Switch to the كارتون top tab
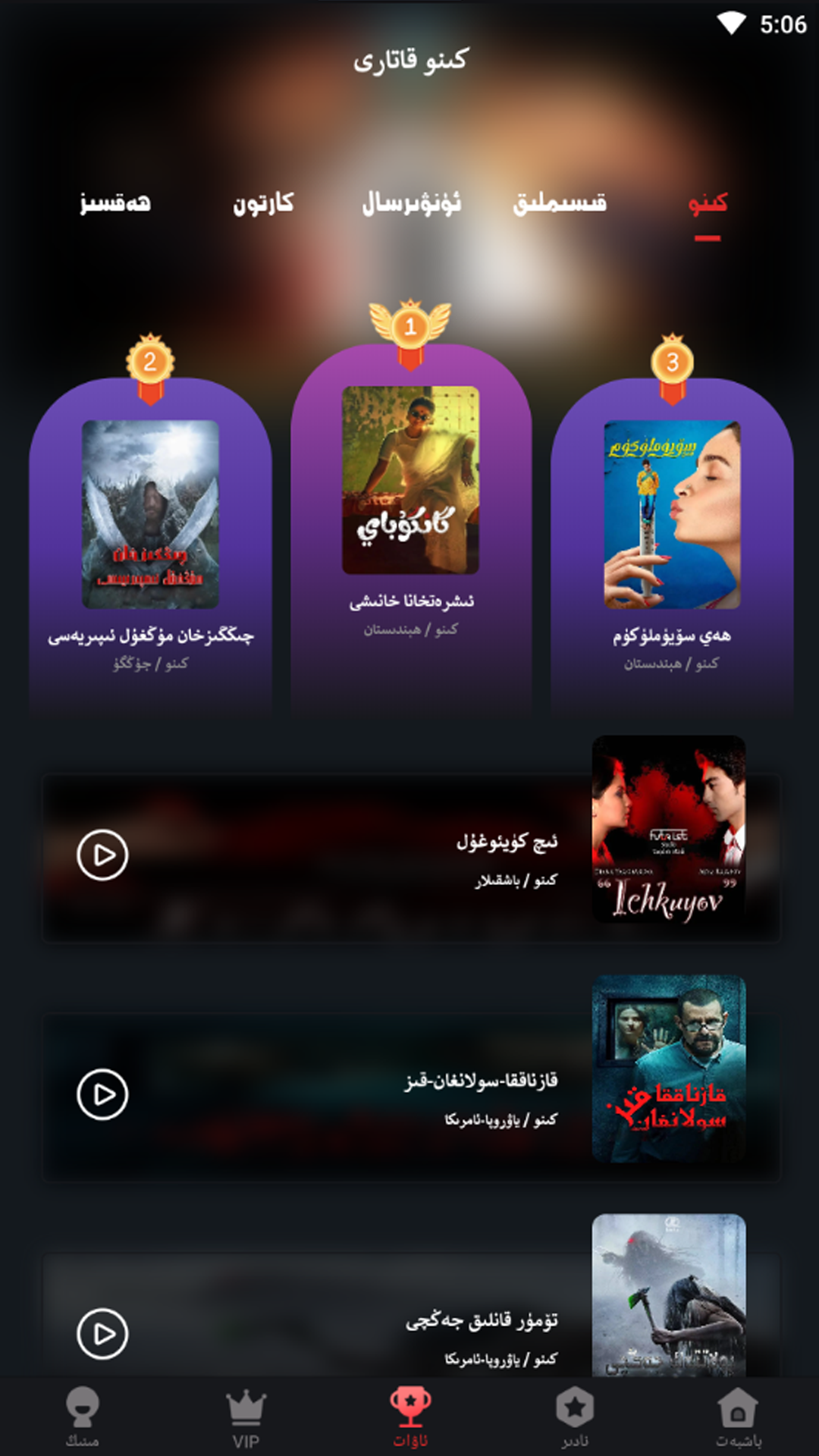The image size is (819, 1456). [x=262, y=203]
